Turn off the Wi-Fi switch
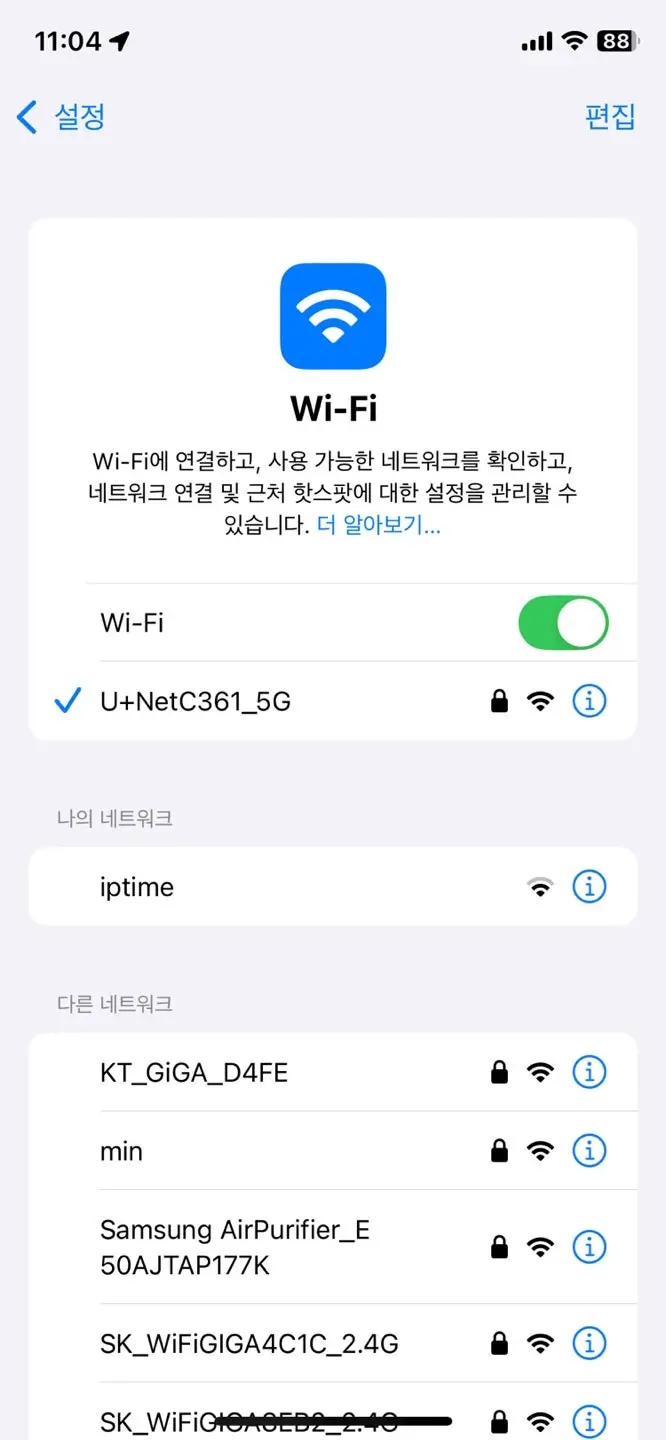This screenshot has width=666, height=1440. pos(562,623)
